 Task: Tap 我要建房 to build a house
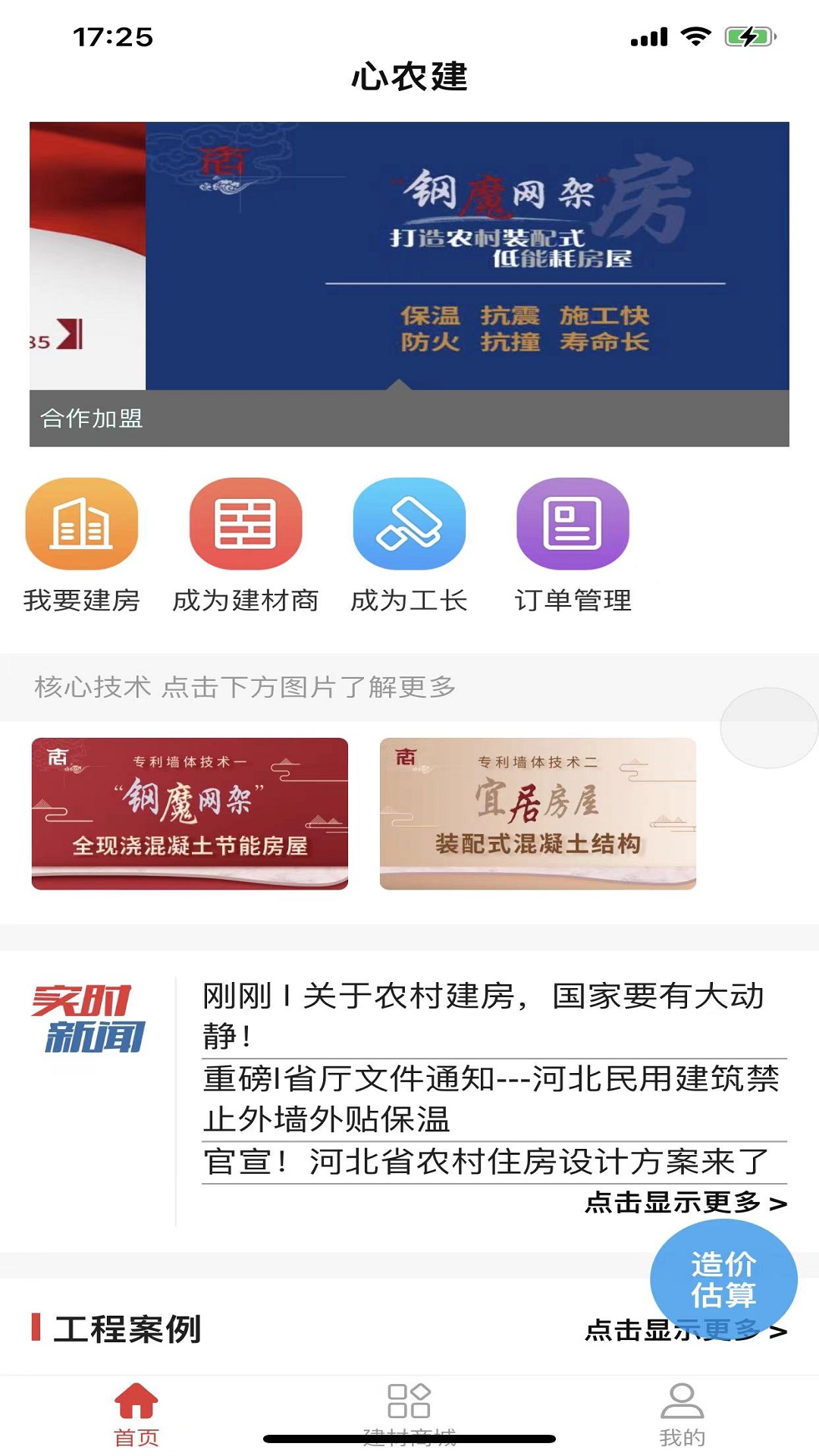click(82, 544)
